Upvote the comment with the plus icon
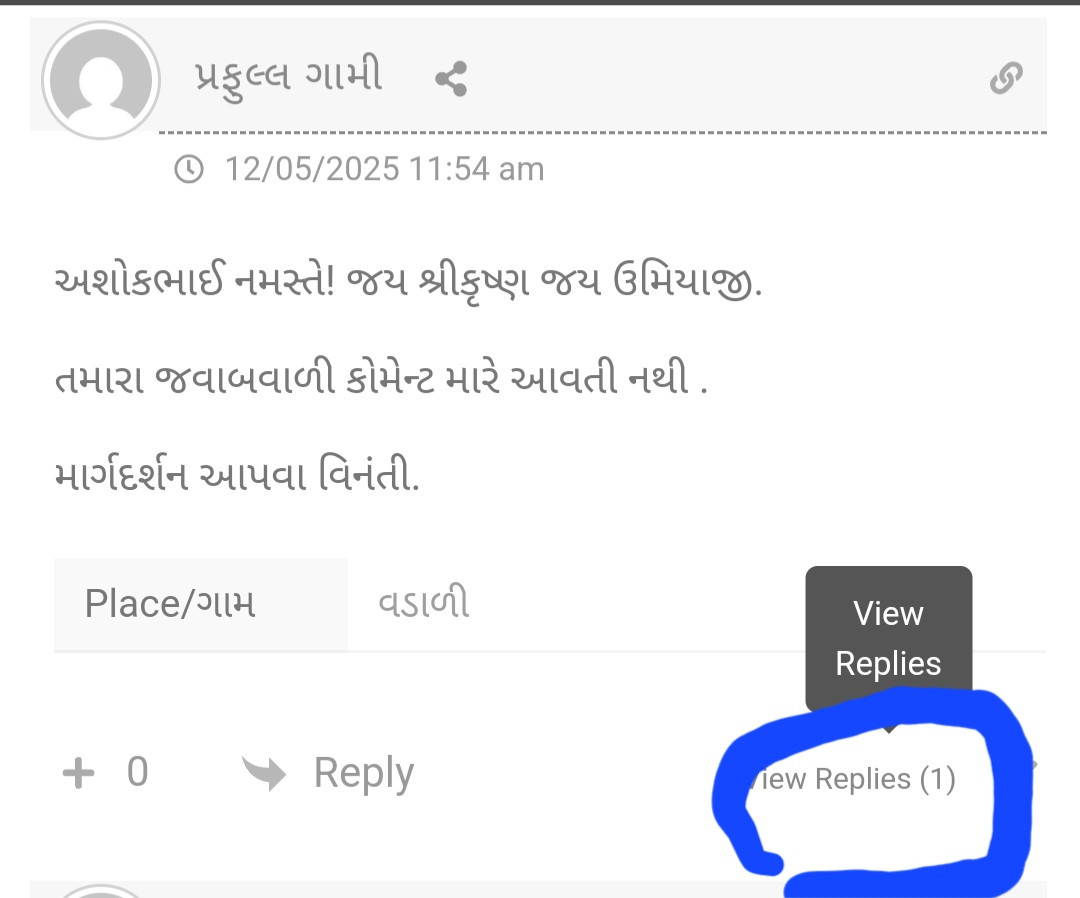 [x=78, y=773]
